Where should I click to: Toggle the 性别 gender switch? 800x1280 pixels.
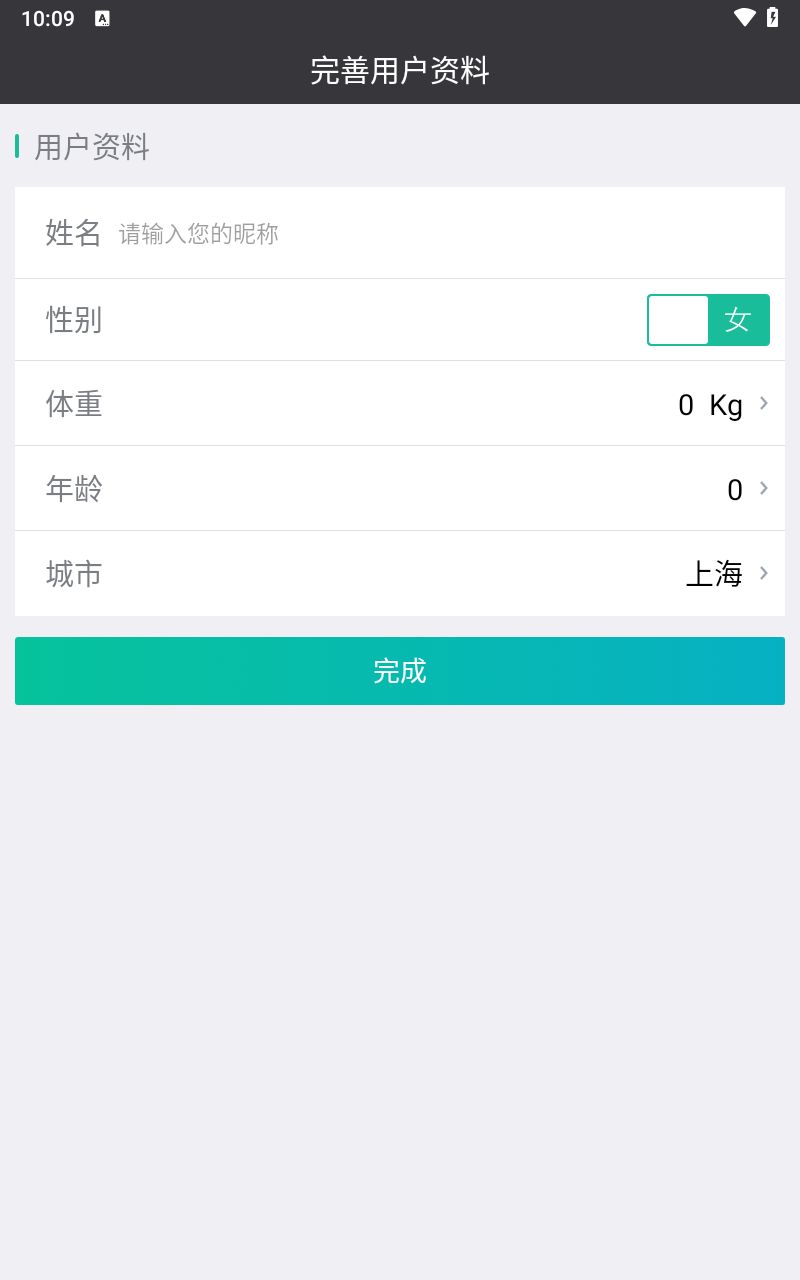click(x=708, y=320)
